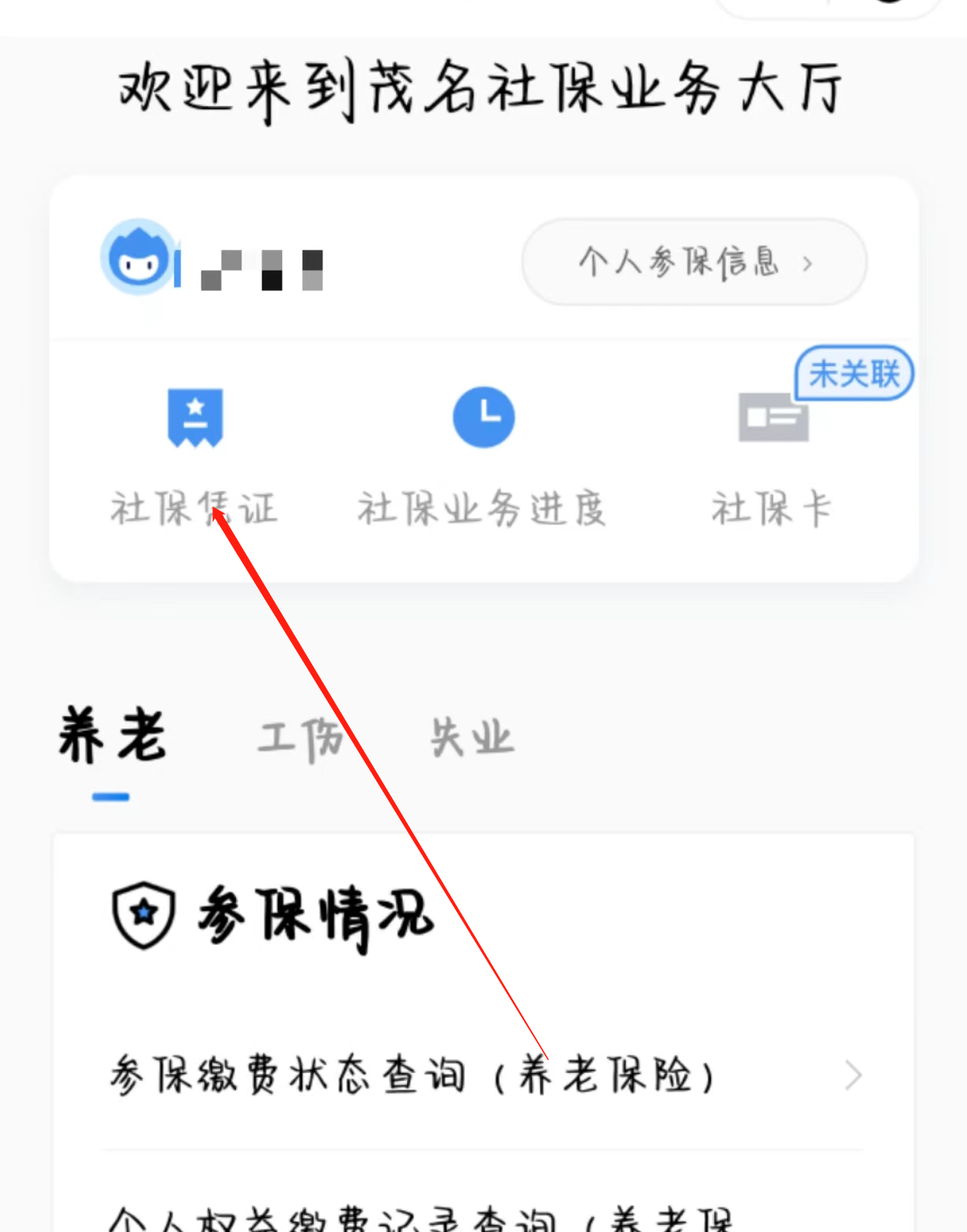
Task: Switch to the 工伤 tab
Action: tap(301, 739)
